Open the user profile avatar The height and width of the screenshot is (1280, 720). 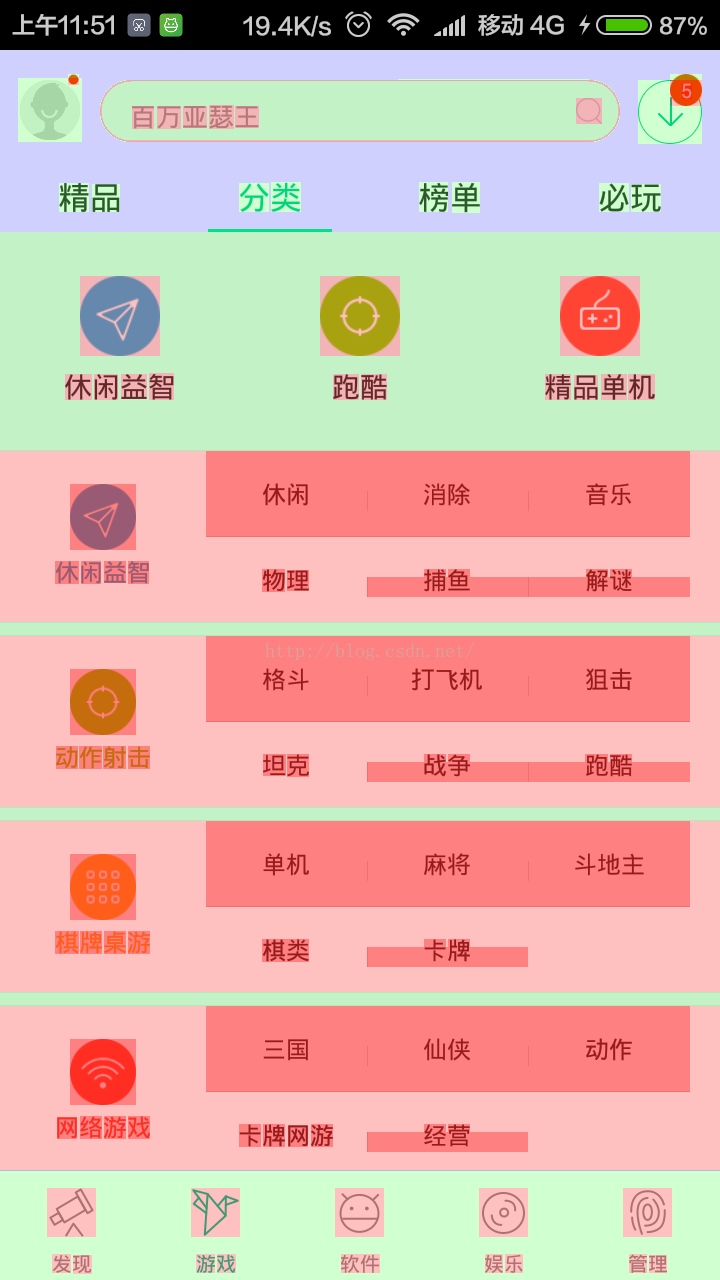tap(50, 110)
